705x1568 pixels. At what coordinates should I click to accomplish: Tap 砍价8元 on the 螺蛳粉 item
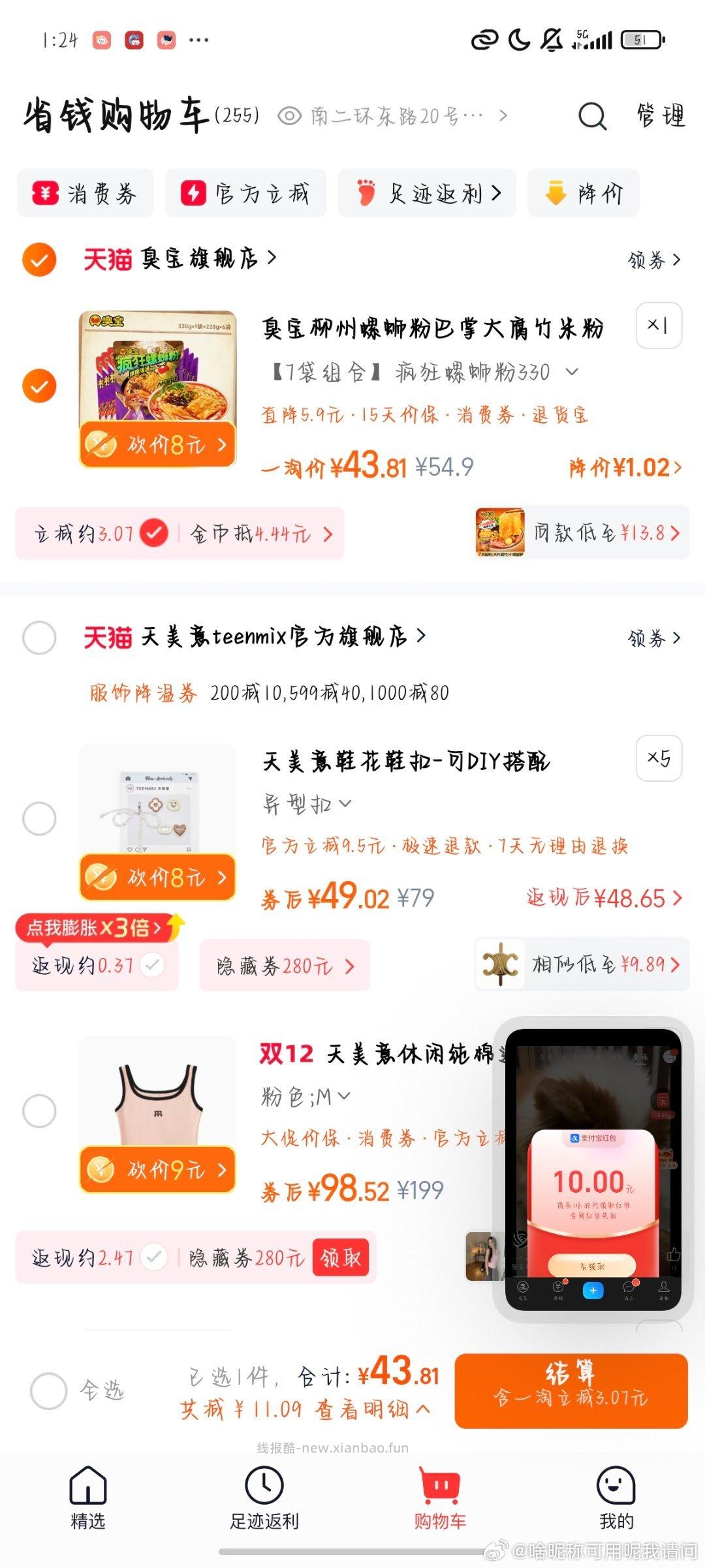(158, 444)
